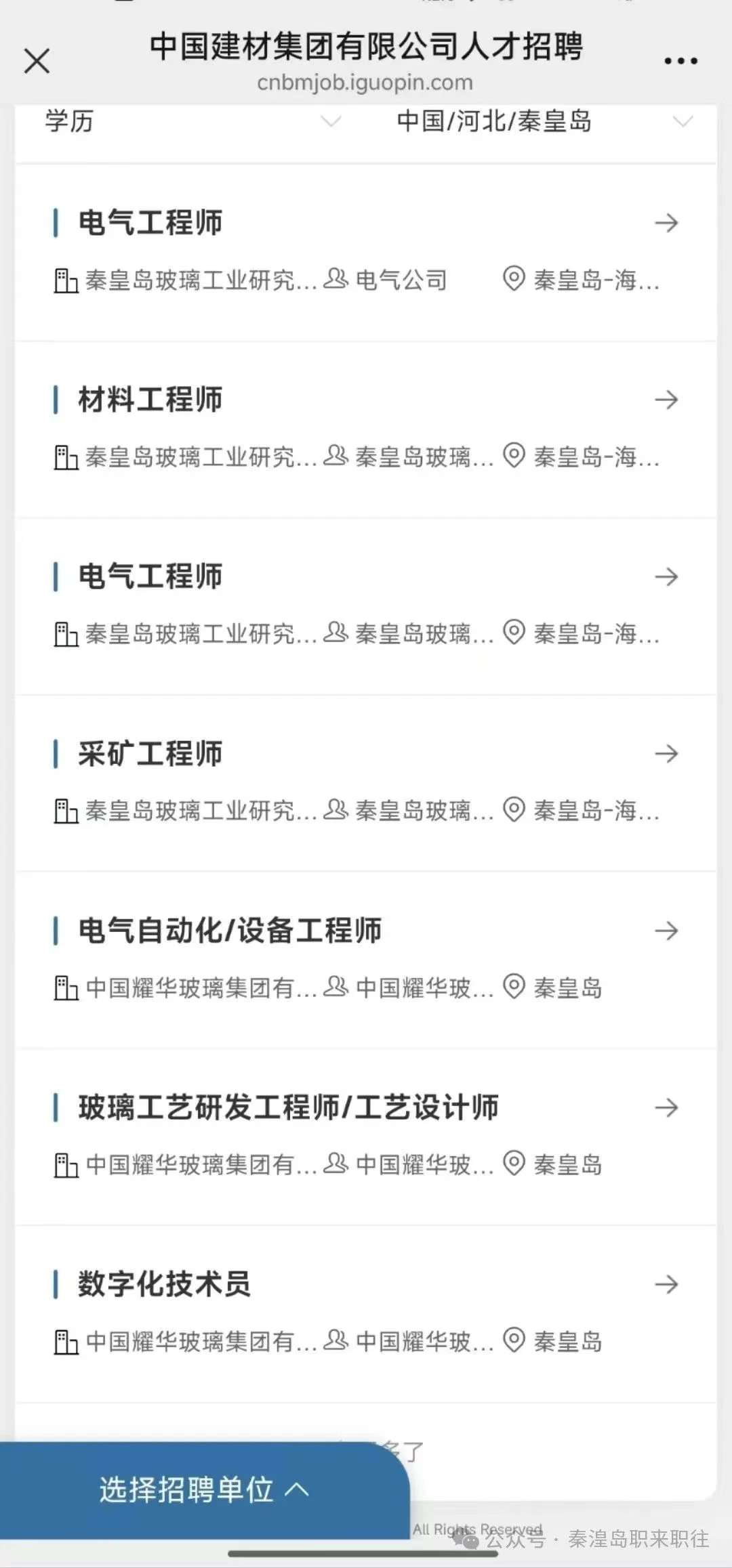This screenshot has width=732, height=1568.
Task: Select the 数字化技术员 position
Action: (366, 1311)
